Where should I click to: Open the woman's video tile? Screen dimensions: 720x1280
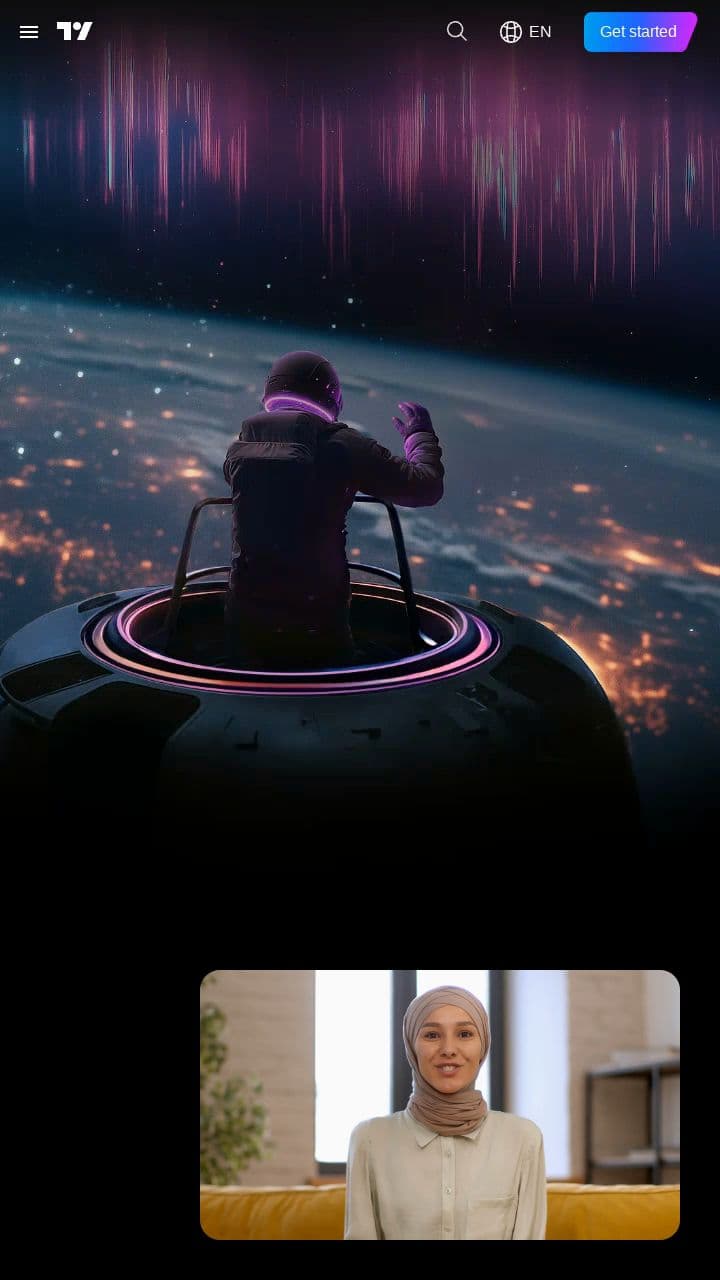(440, 1105)
